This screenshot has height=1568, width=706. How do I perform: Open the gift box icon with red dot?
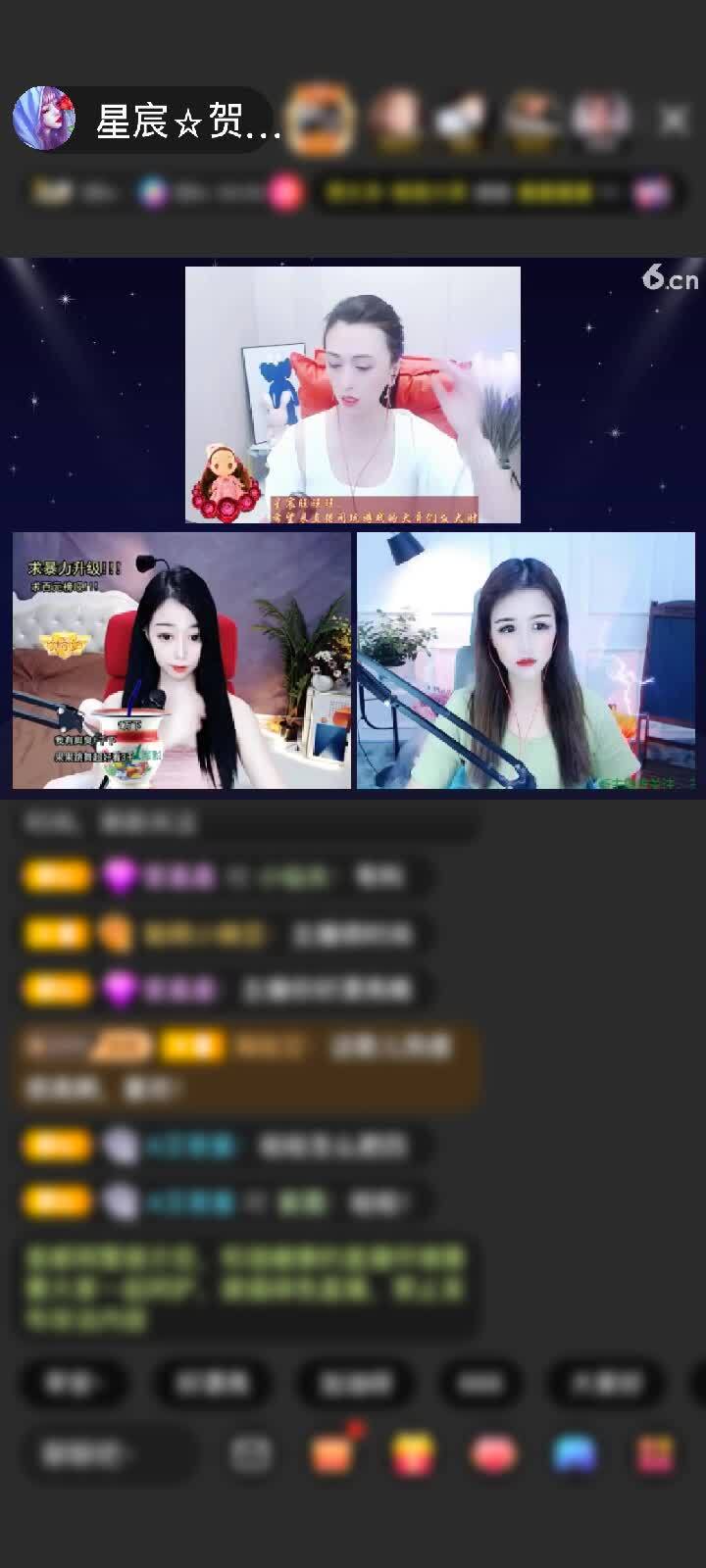pos(333,1454)
